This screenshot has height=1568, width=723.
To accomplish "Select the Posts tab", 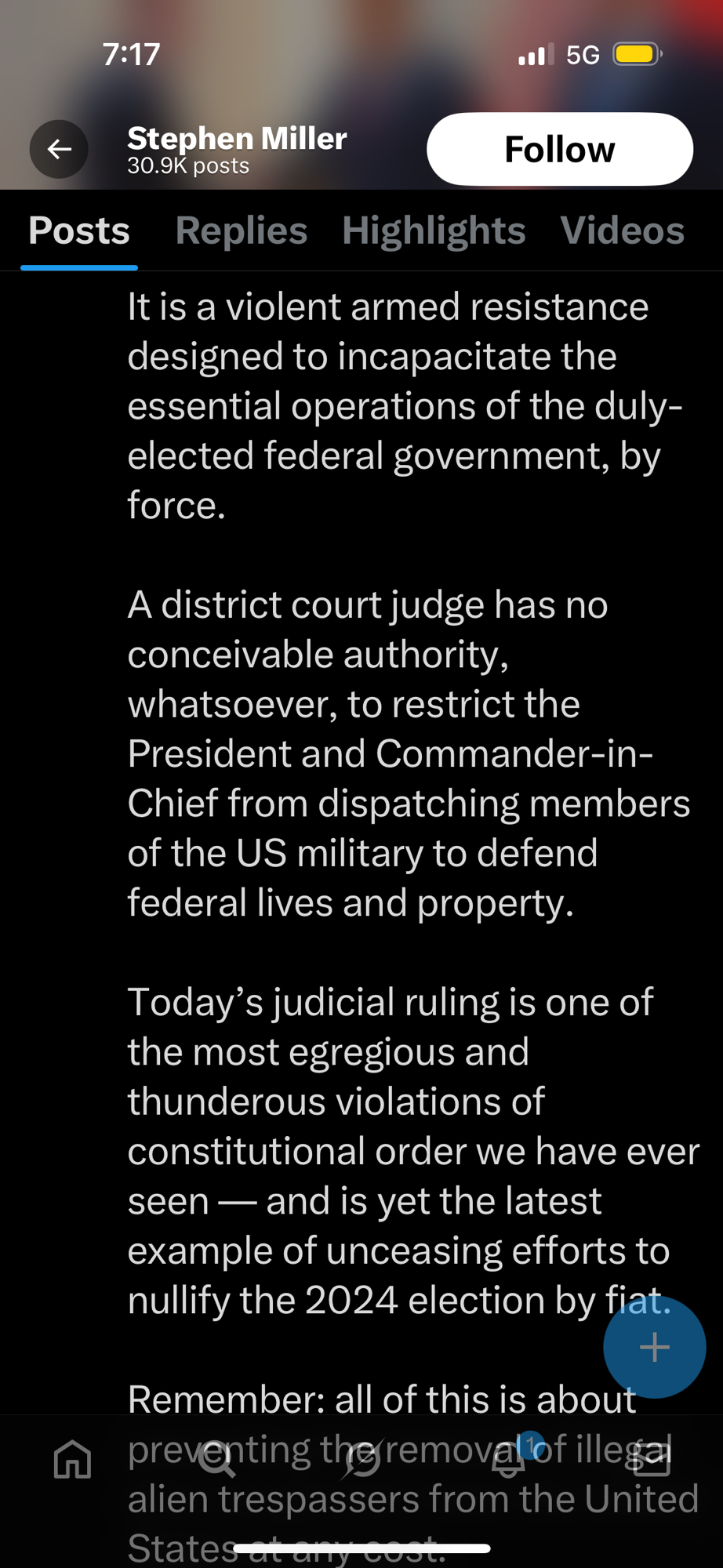I will 79,231.
